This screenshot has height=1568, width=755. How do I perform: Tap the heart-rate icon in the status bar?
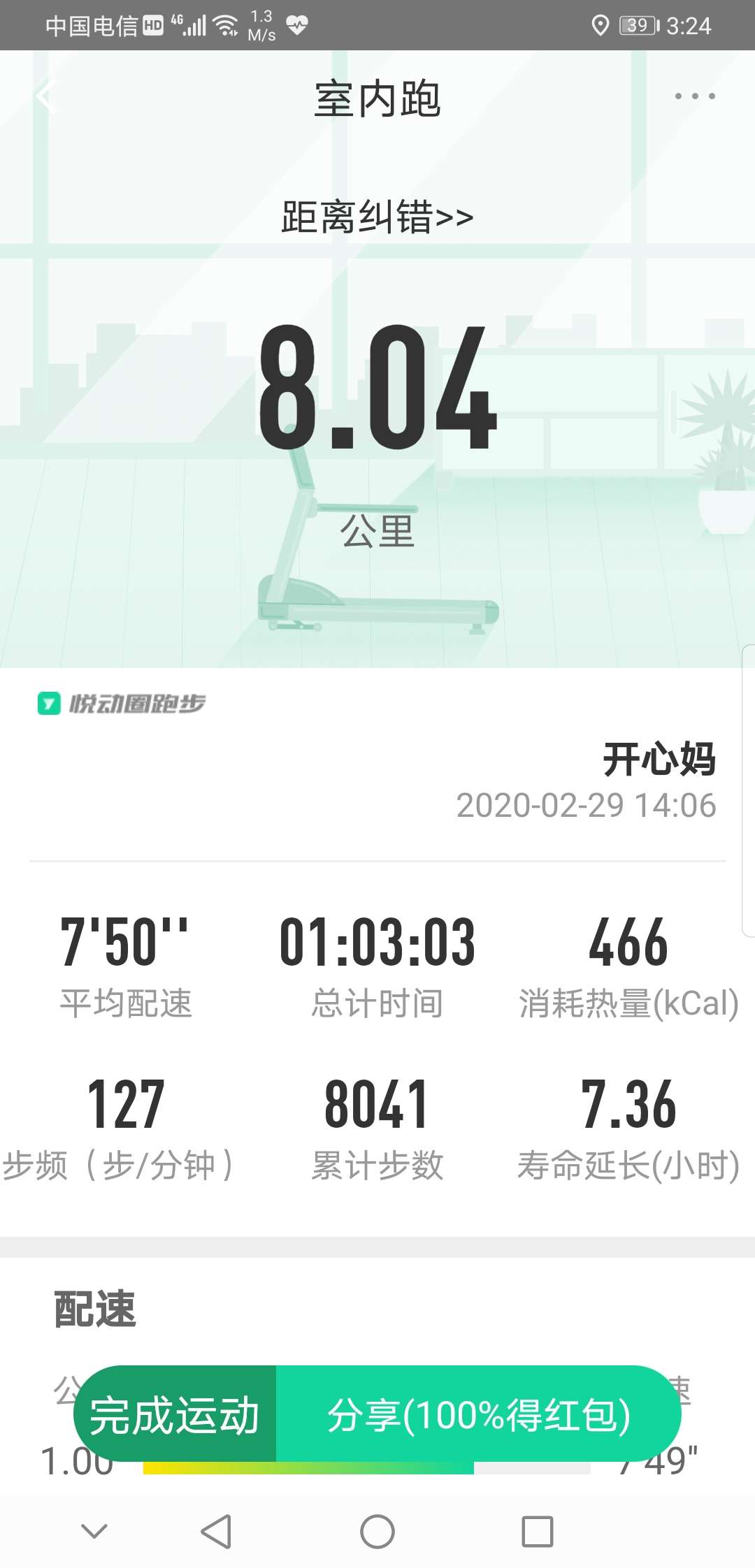pyautogui.click(x=297, y=25)
